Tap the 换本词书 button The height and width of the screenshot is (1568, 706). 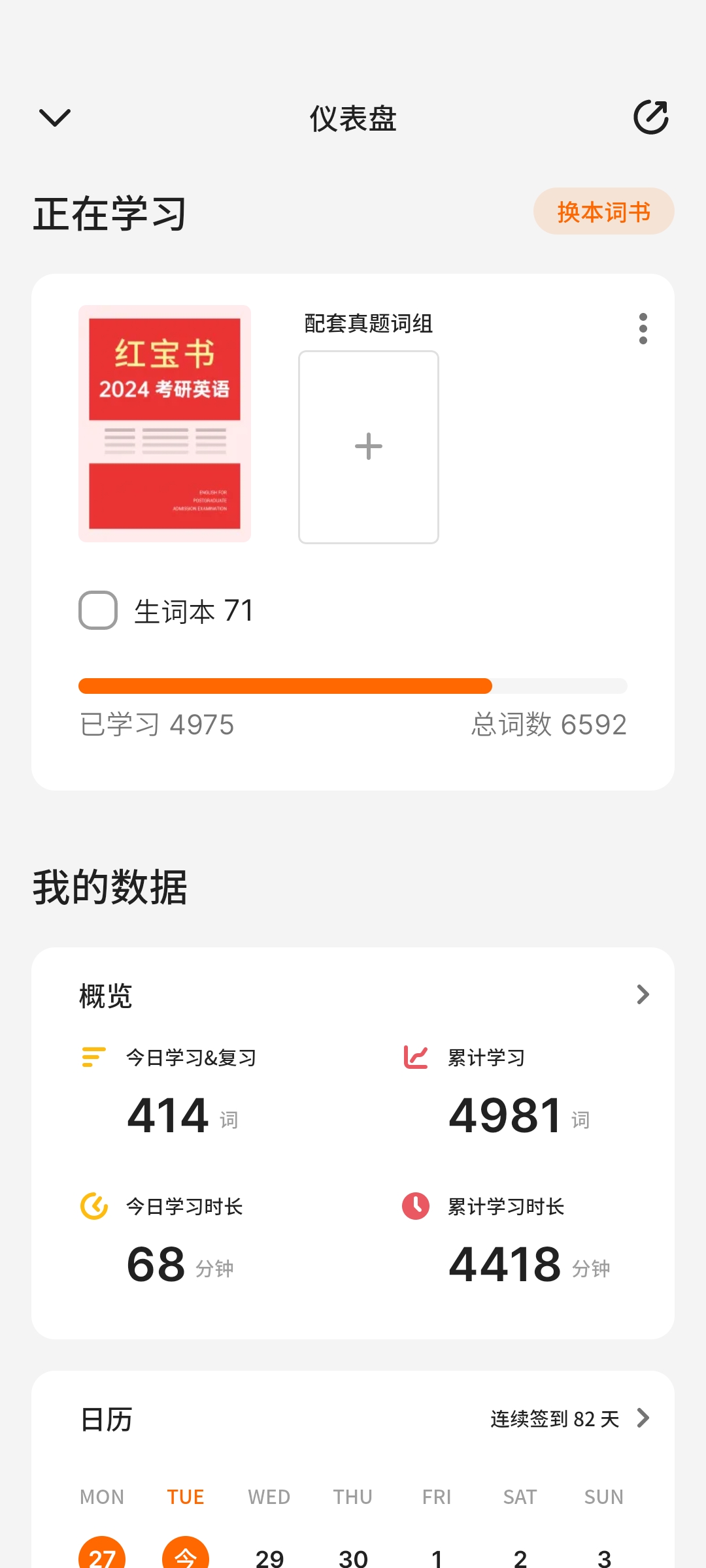tap(603, 212)
